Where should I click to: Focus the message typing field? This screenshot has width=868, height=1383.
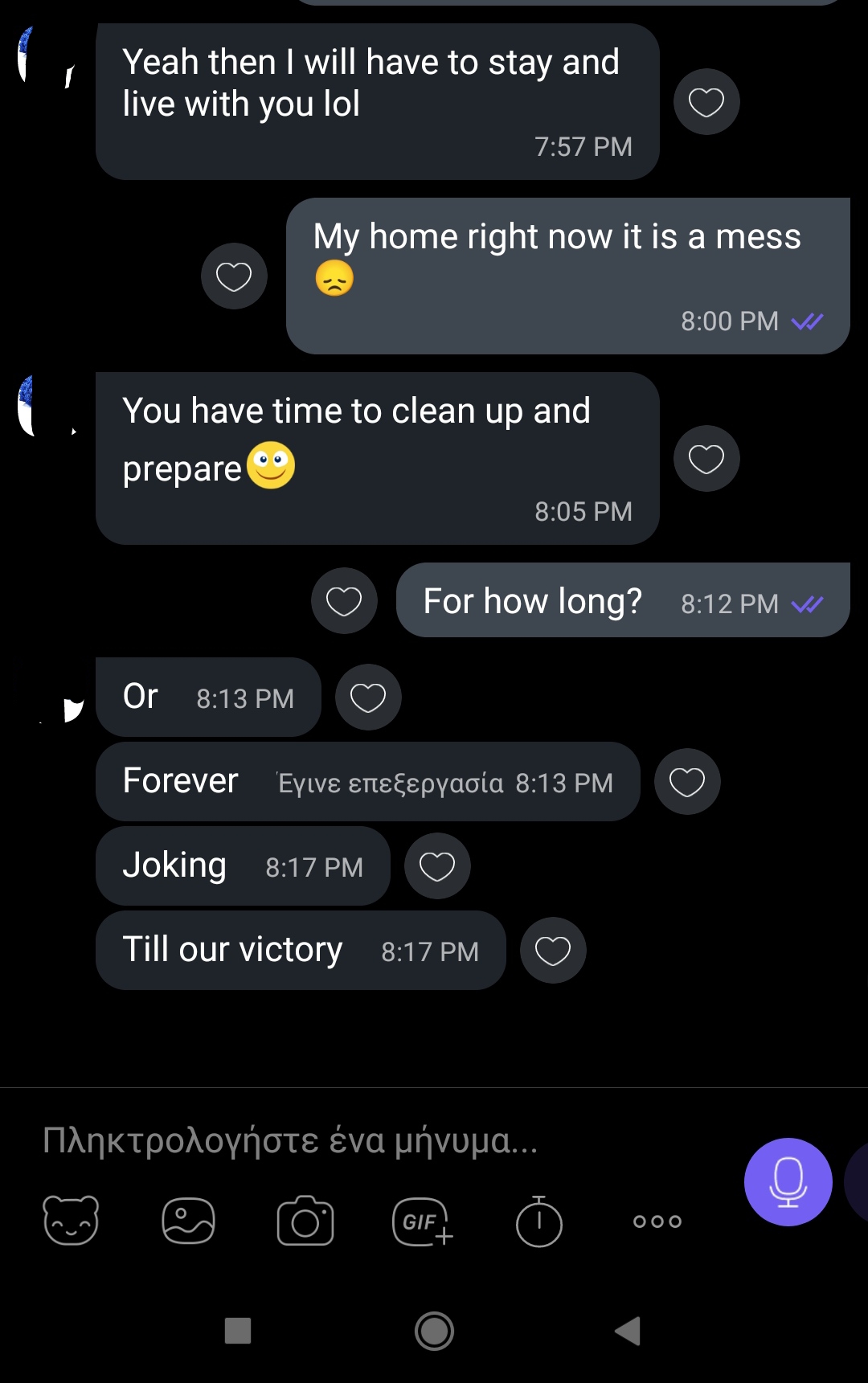(378, 1140)
